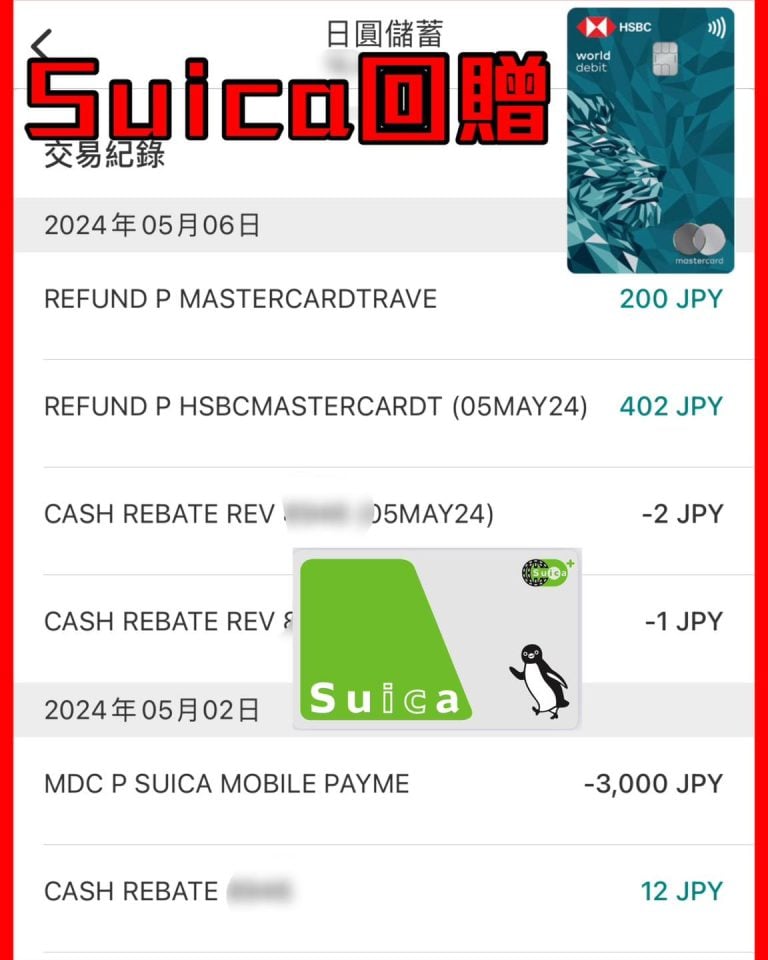Select the 2024年05月06日 date header
The height and width of the screenshot is (960, 768).
tap(152, 225)
